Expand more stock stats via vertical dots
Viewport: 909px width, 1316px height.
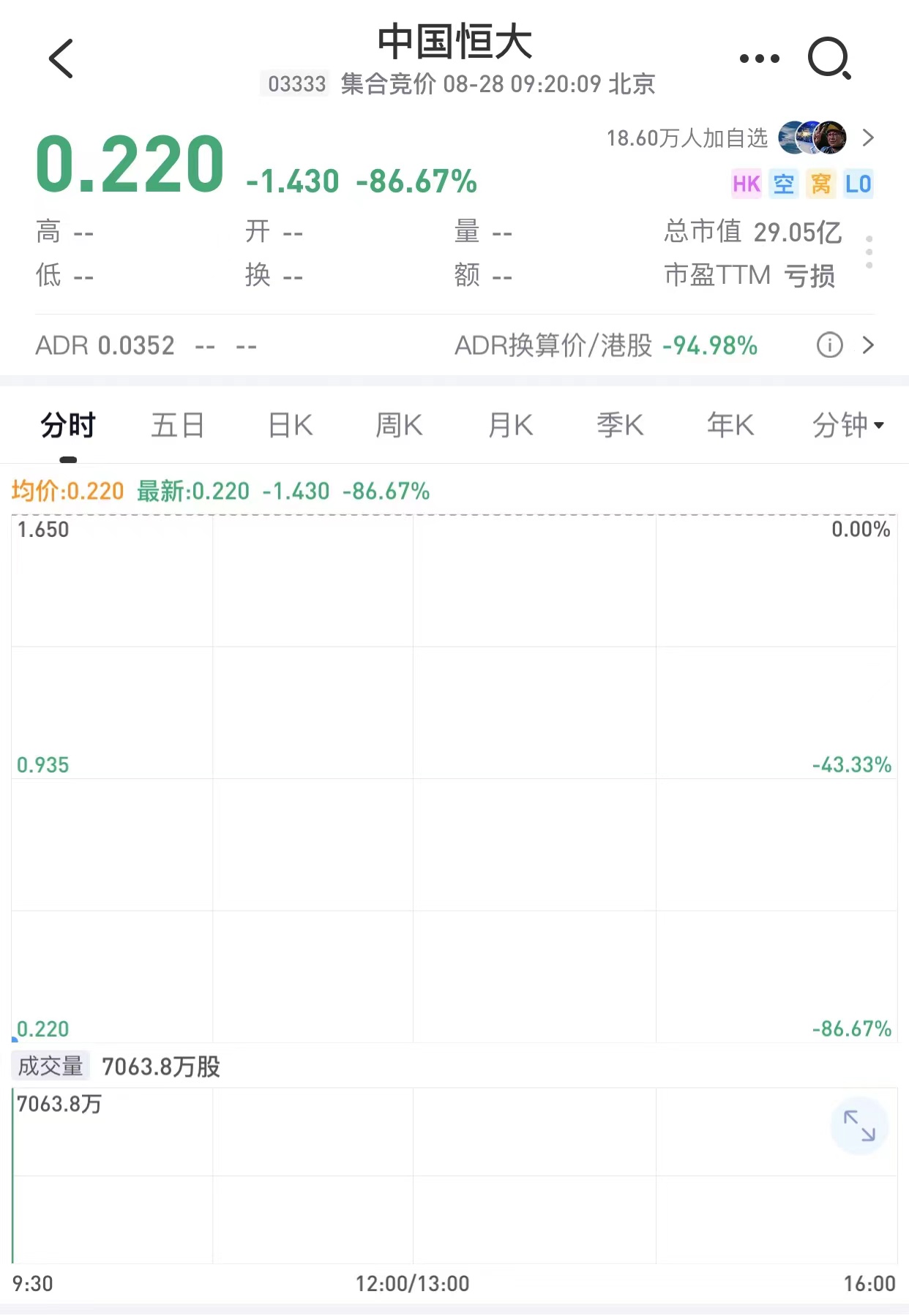869,252
